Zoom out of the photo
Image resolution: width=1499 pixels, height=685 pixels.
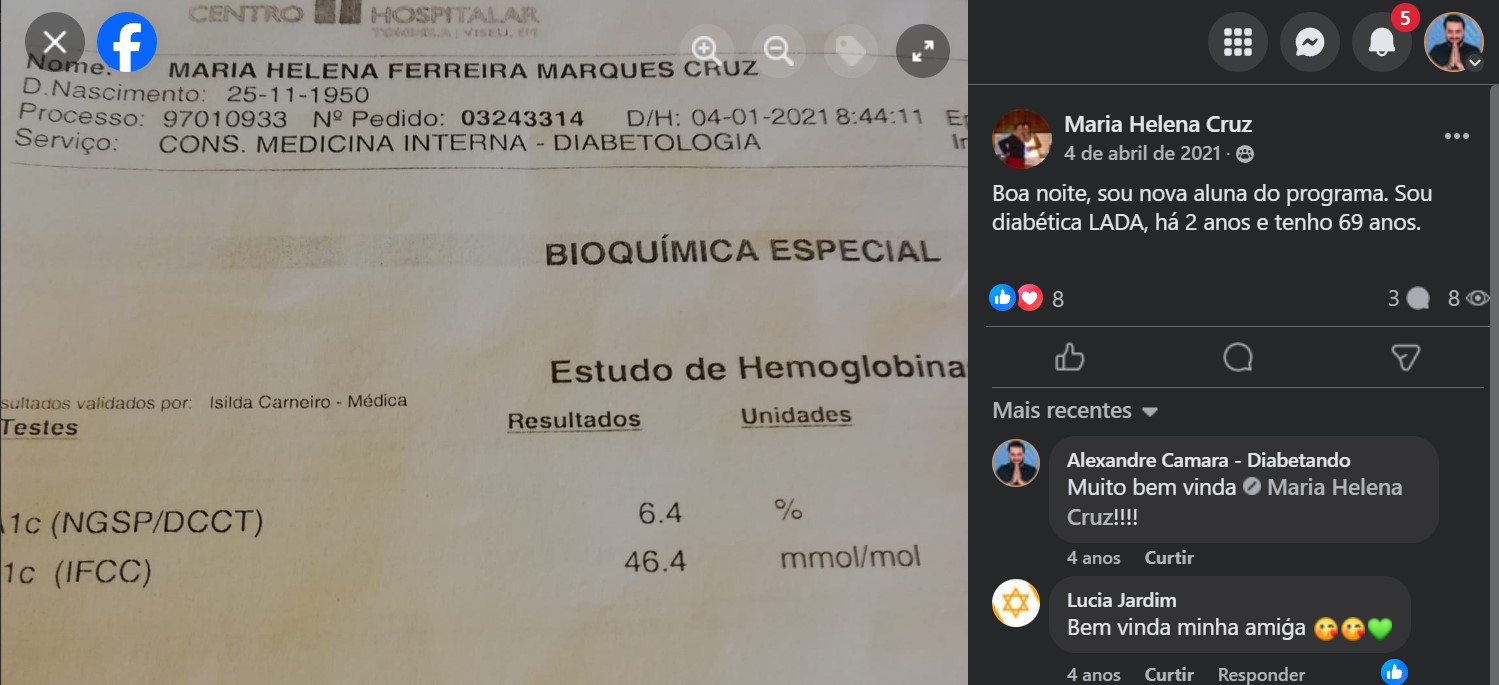[778, 50]
